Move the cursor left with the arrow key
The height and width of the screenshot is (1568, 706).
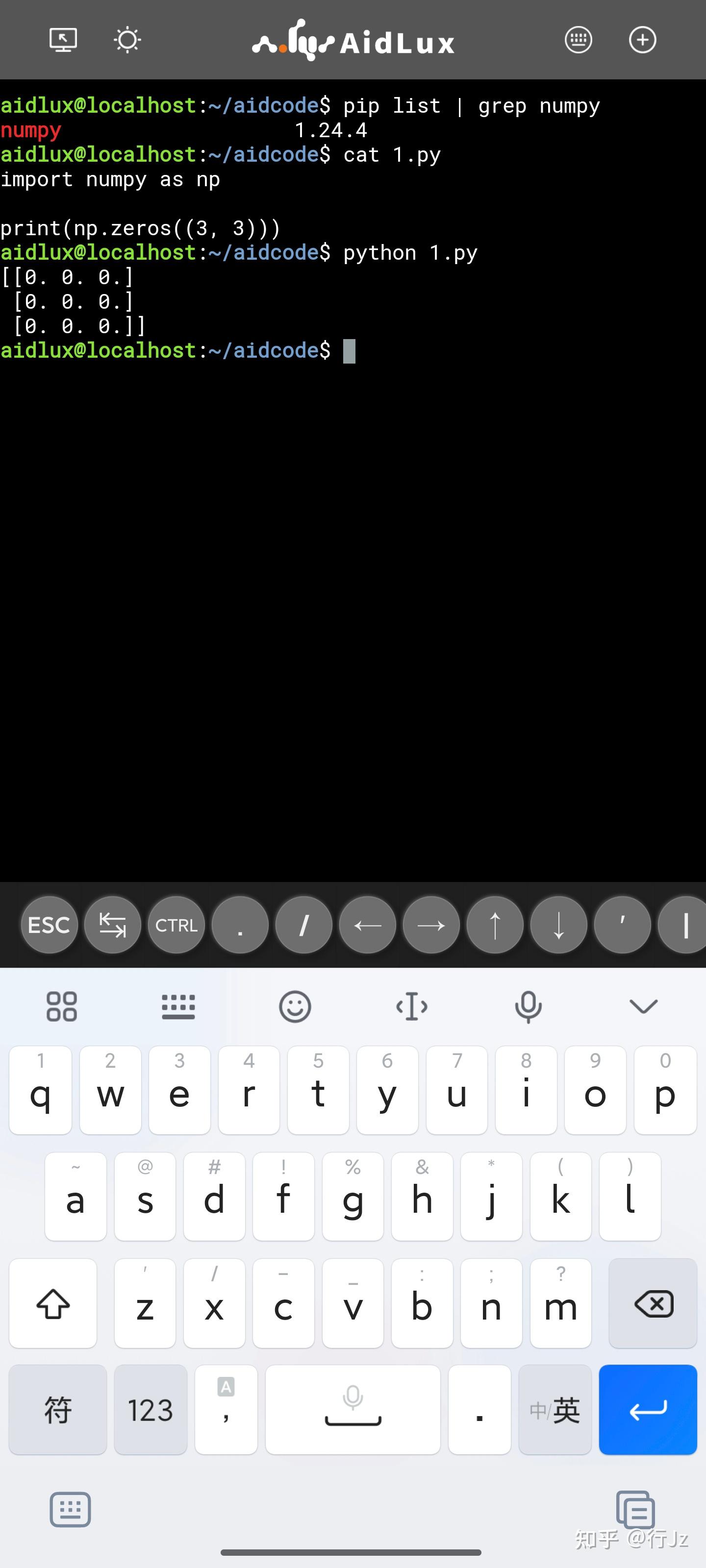pyautogui.click(x=367, y=925)
